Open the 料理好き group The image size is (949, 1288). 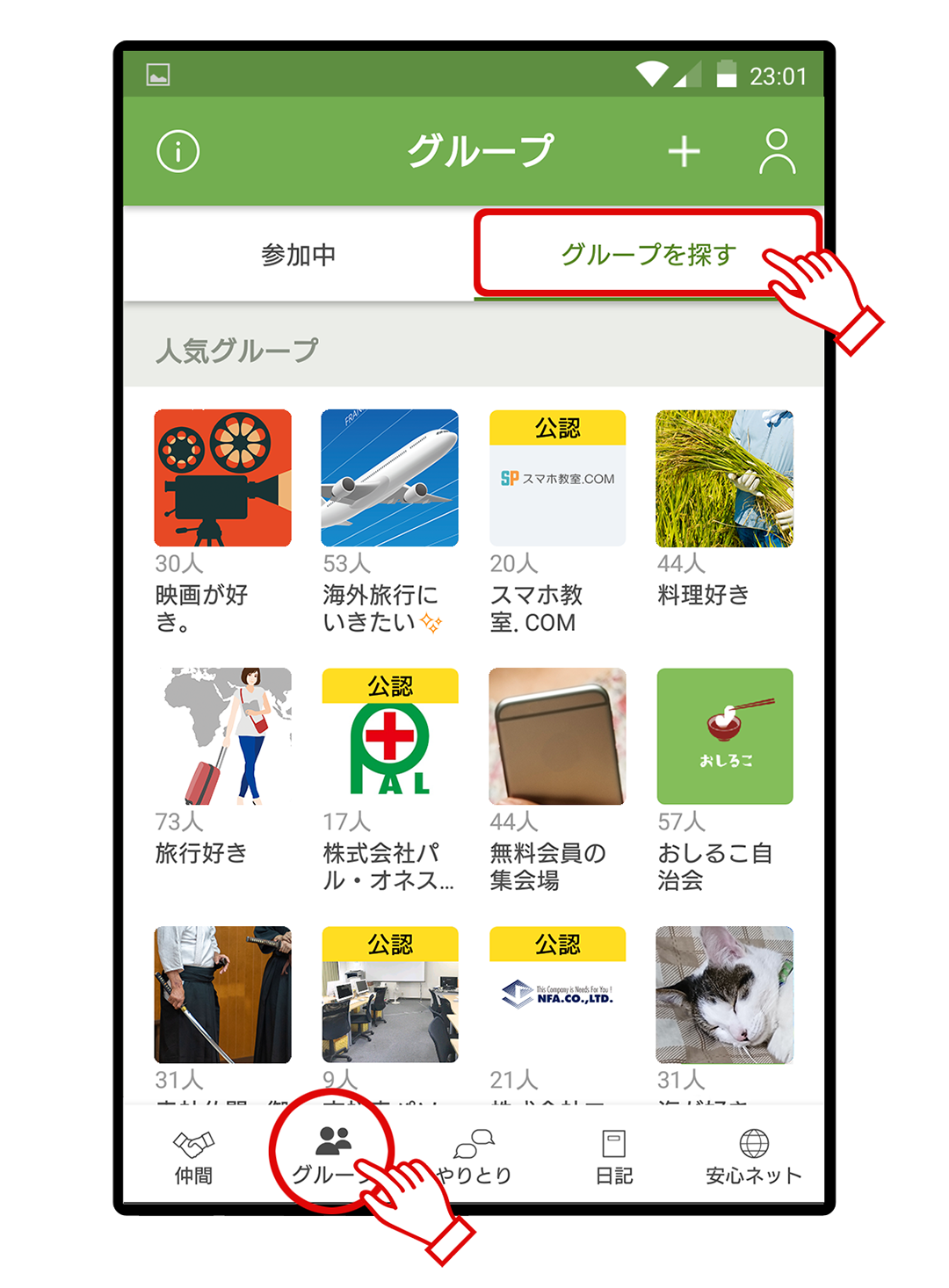pyautogui.click(x=724, y=479)
